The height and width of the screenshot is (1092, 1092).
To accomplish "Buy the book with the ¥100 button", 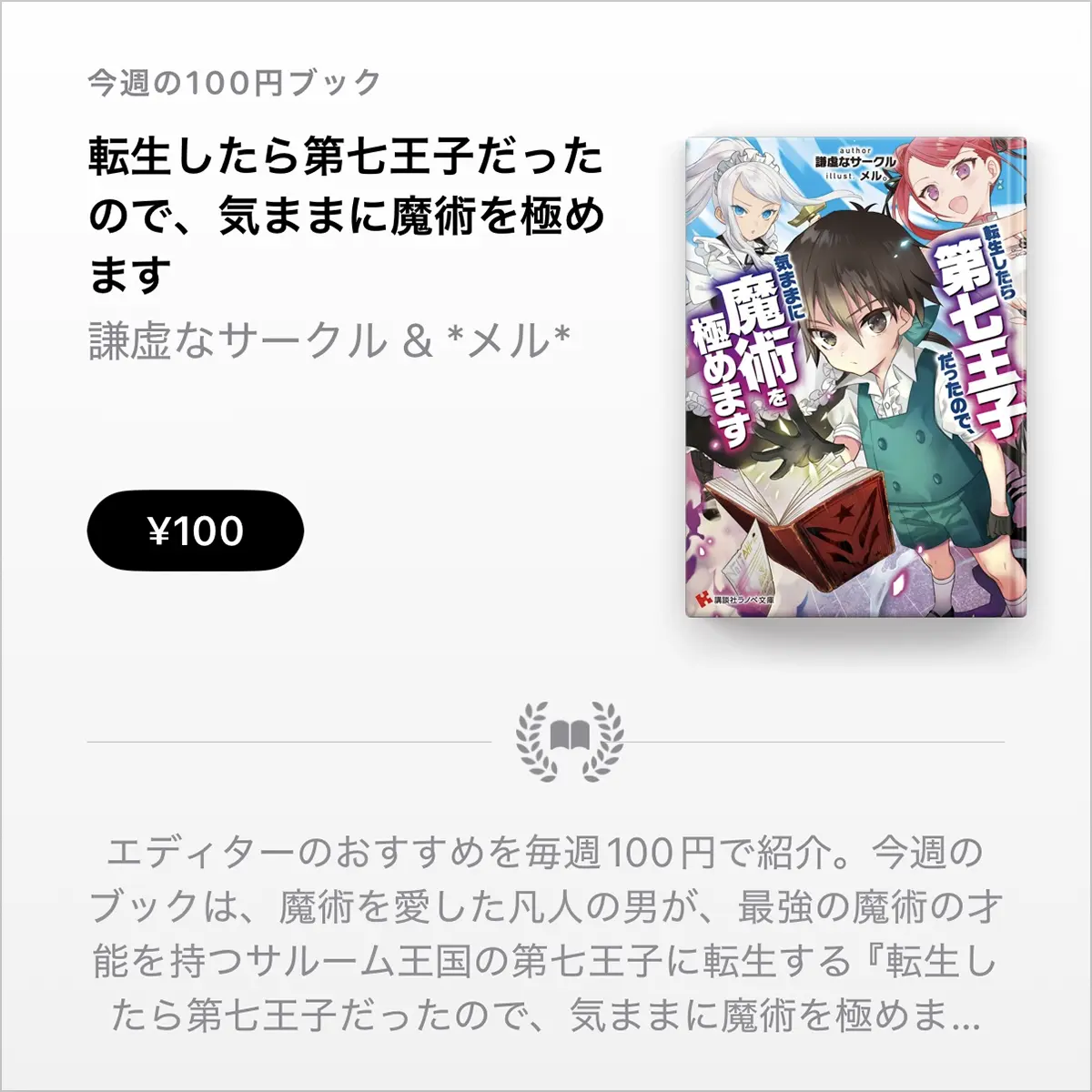I will [195, 531].
